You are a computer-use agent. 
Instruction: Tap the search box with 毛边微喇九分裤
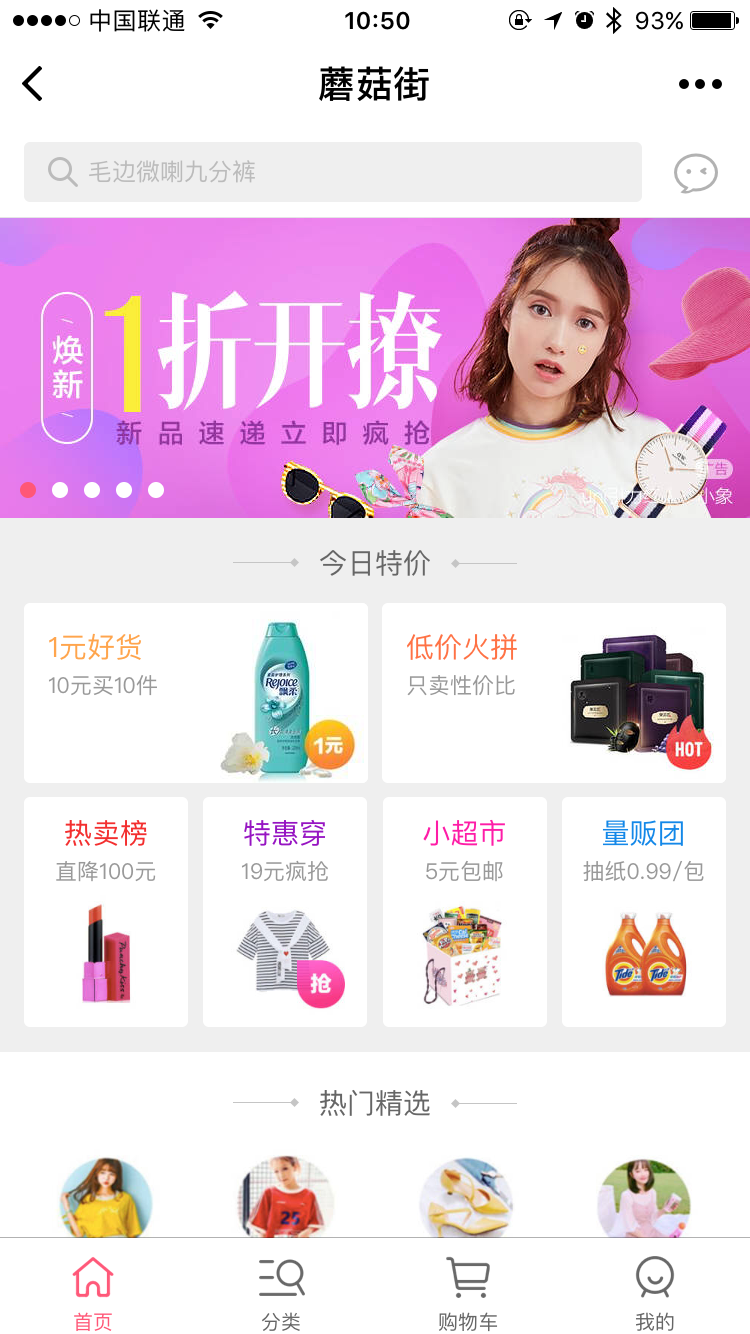pyautogui.click(x=332, y=172)
